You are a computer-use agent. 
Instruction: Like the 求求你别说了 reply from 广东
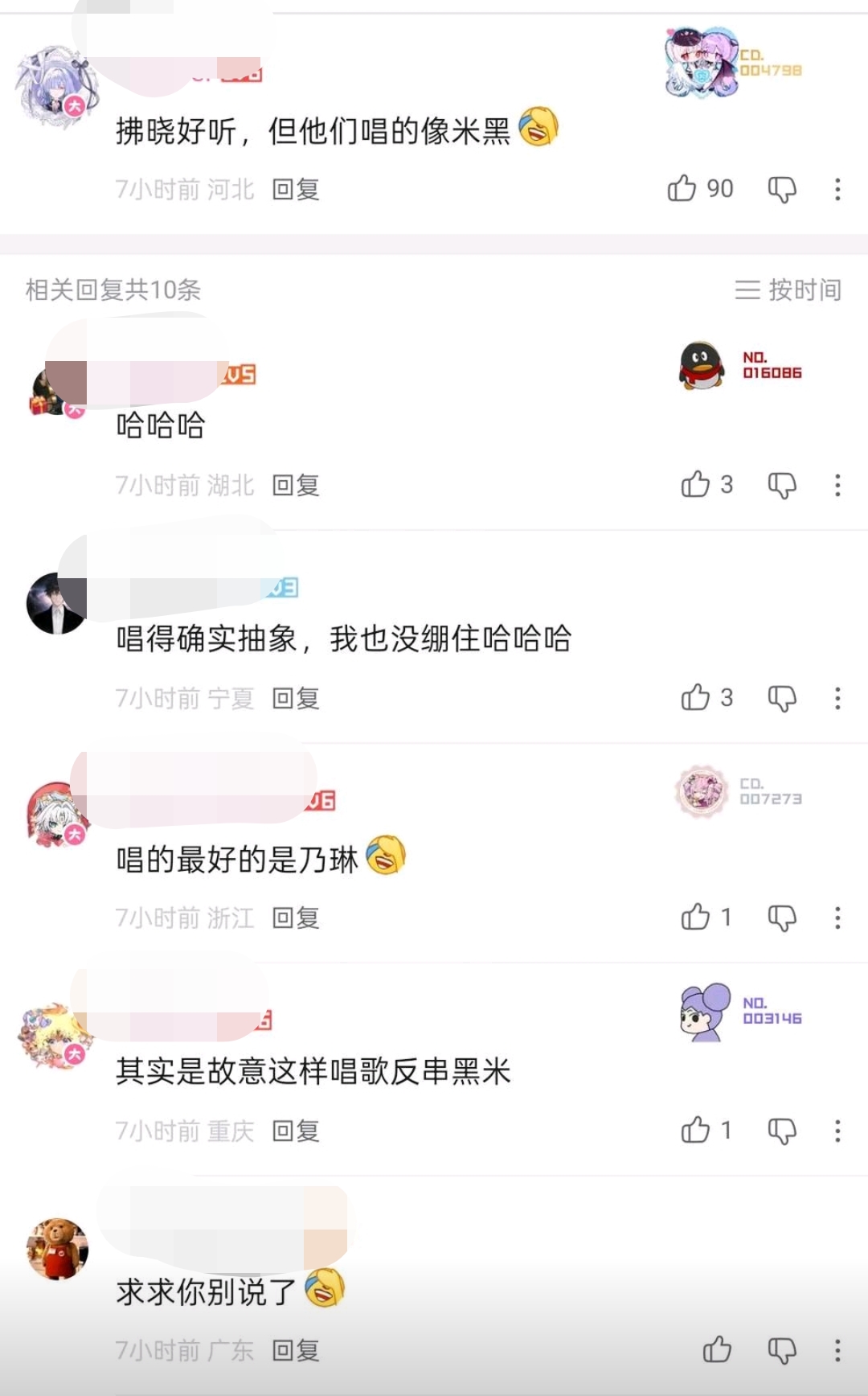(x=717, y=1350)
